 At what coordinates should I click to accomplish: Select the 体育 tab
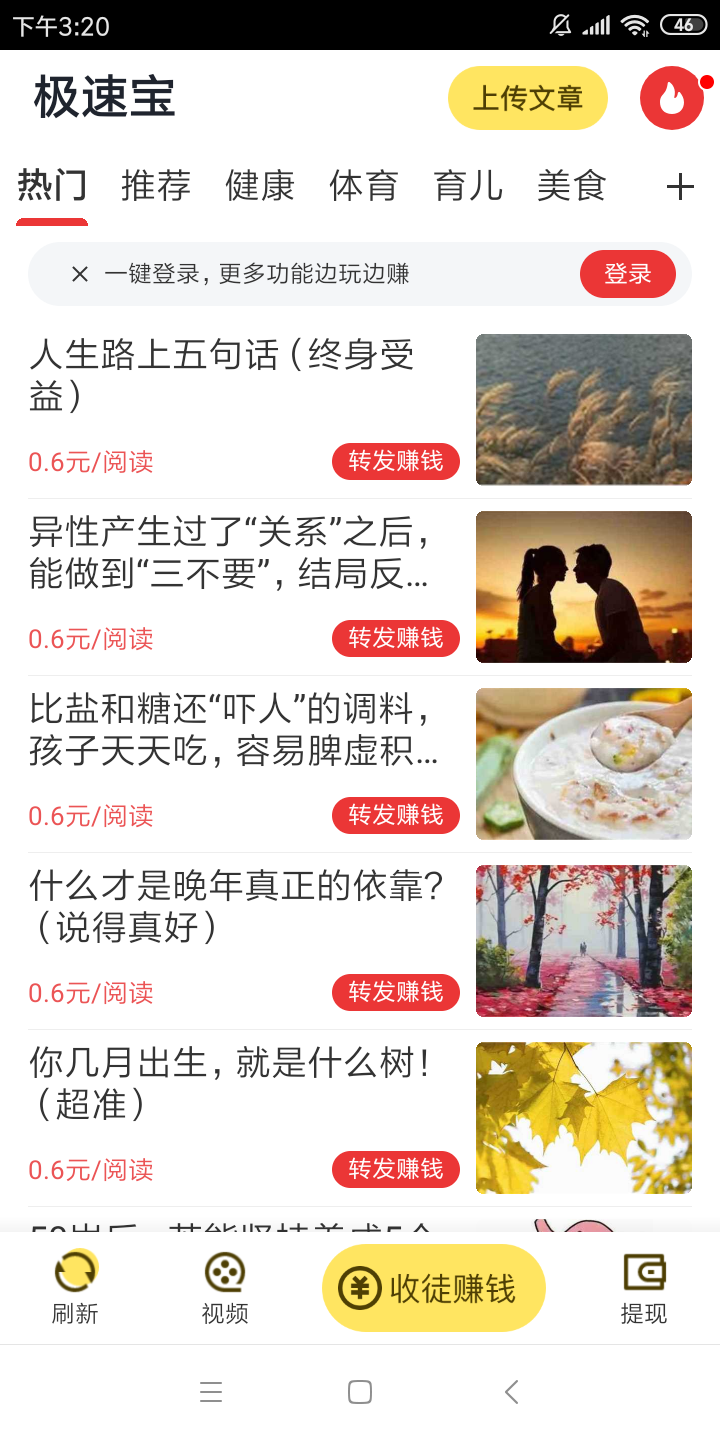pos(364,186)
